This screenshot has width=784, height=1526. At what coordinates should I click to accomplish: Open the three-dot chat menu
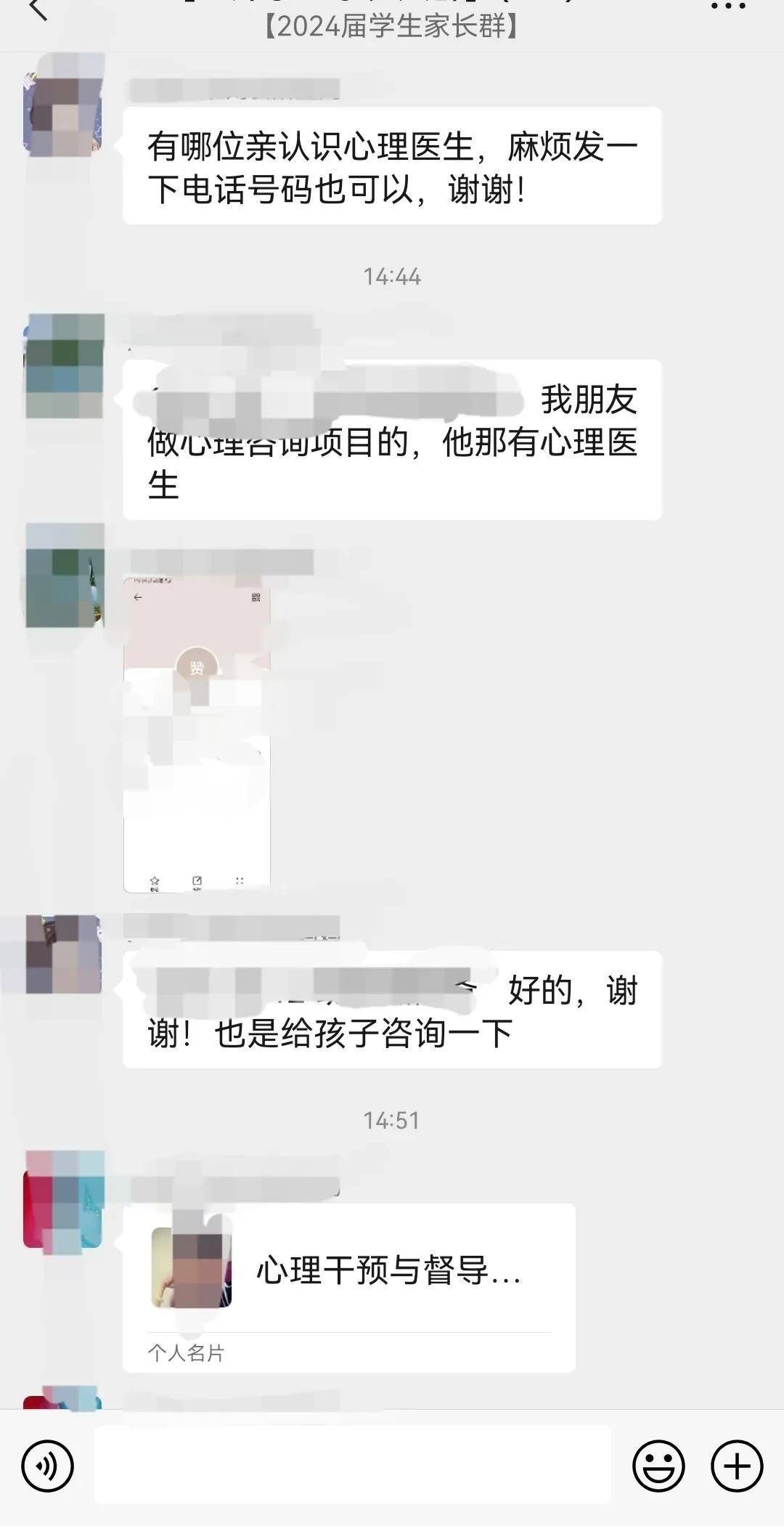click(727, 7)
